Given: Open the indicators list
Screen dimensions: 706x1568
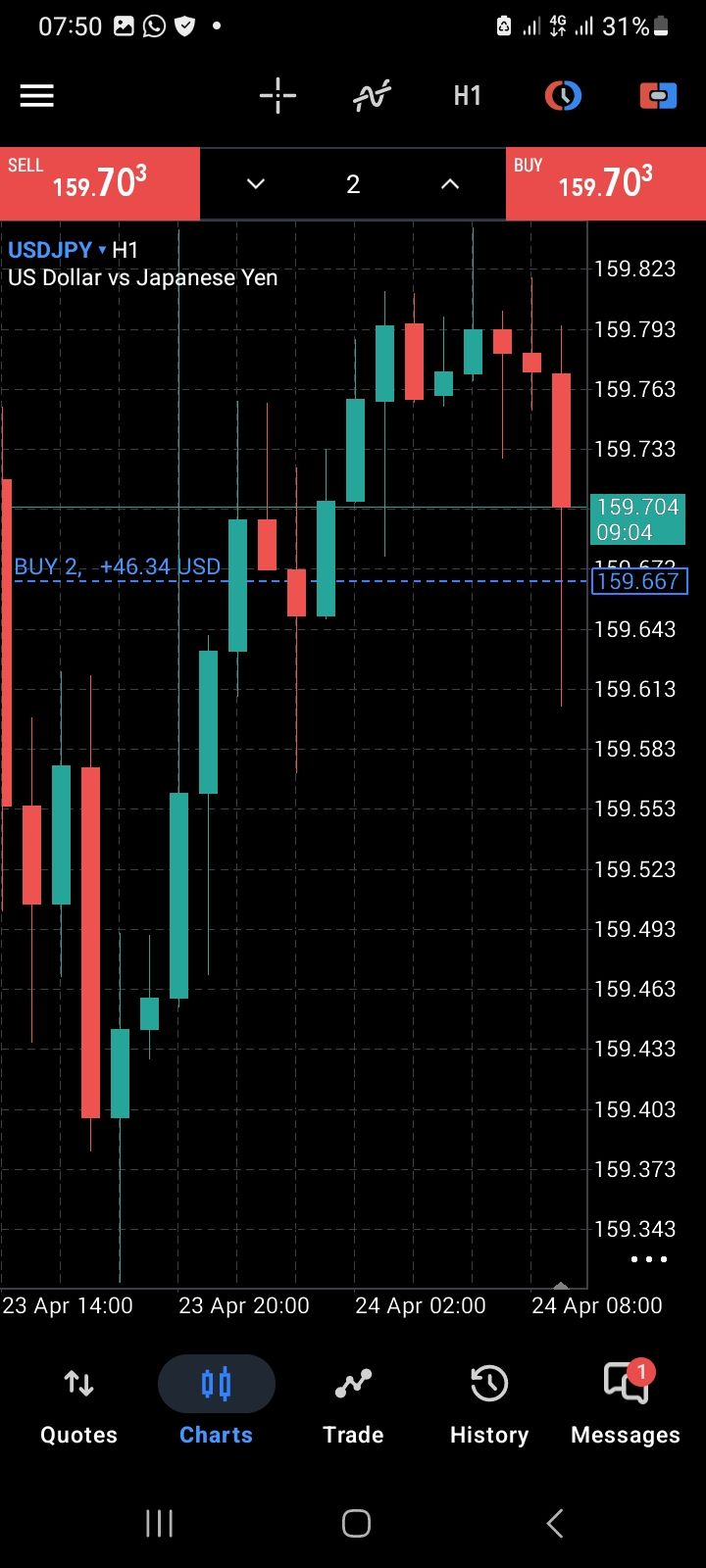Looking at the screenshot, I should 372,96.
